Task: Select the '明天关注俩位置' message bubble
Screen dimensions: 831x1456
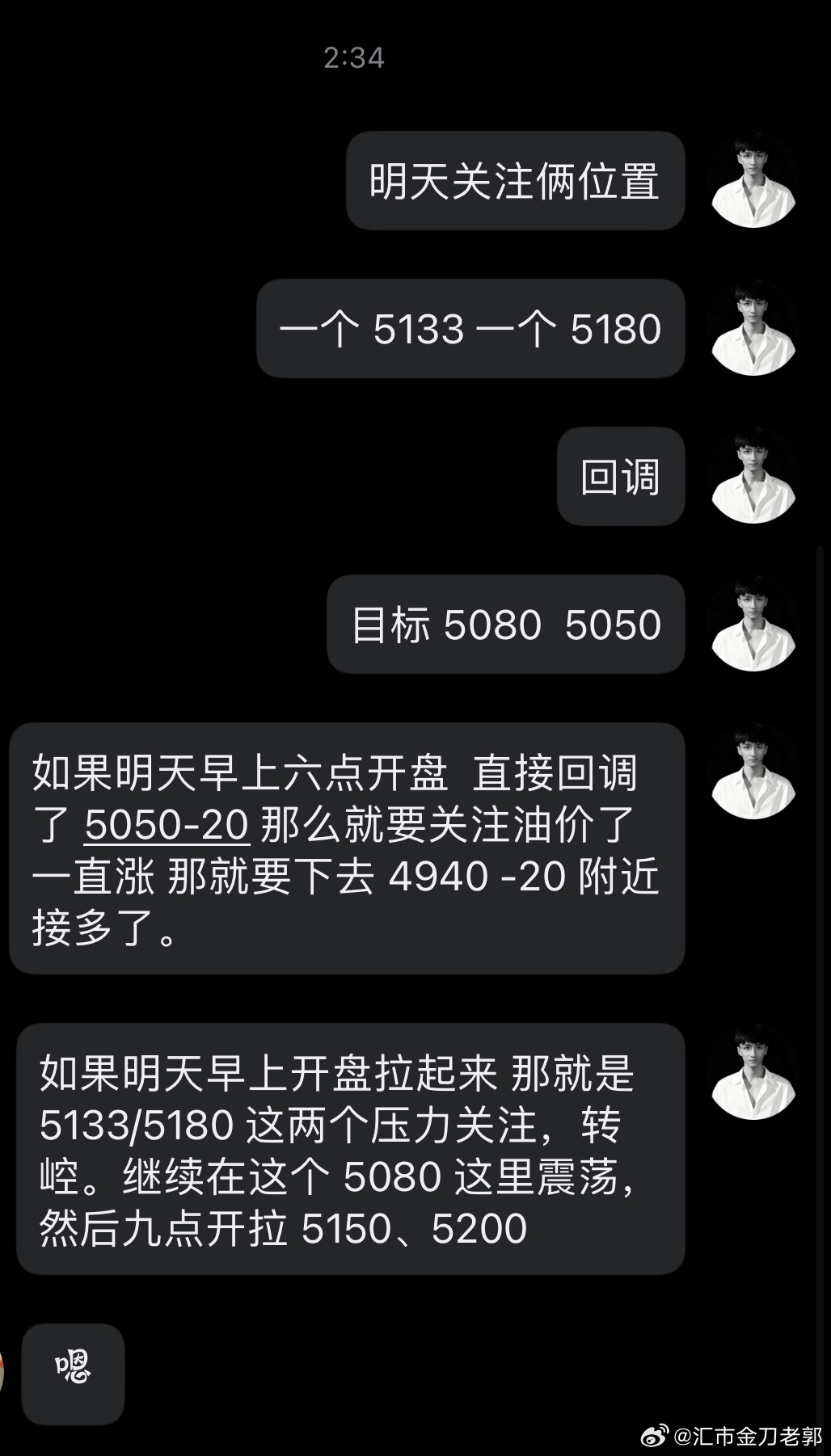Action: point(516,180)
